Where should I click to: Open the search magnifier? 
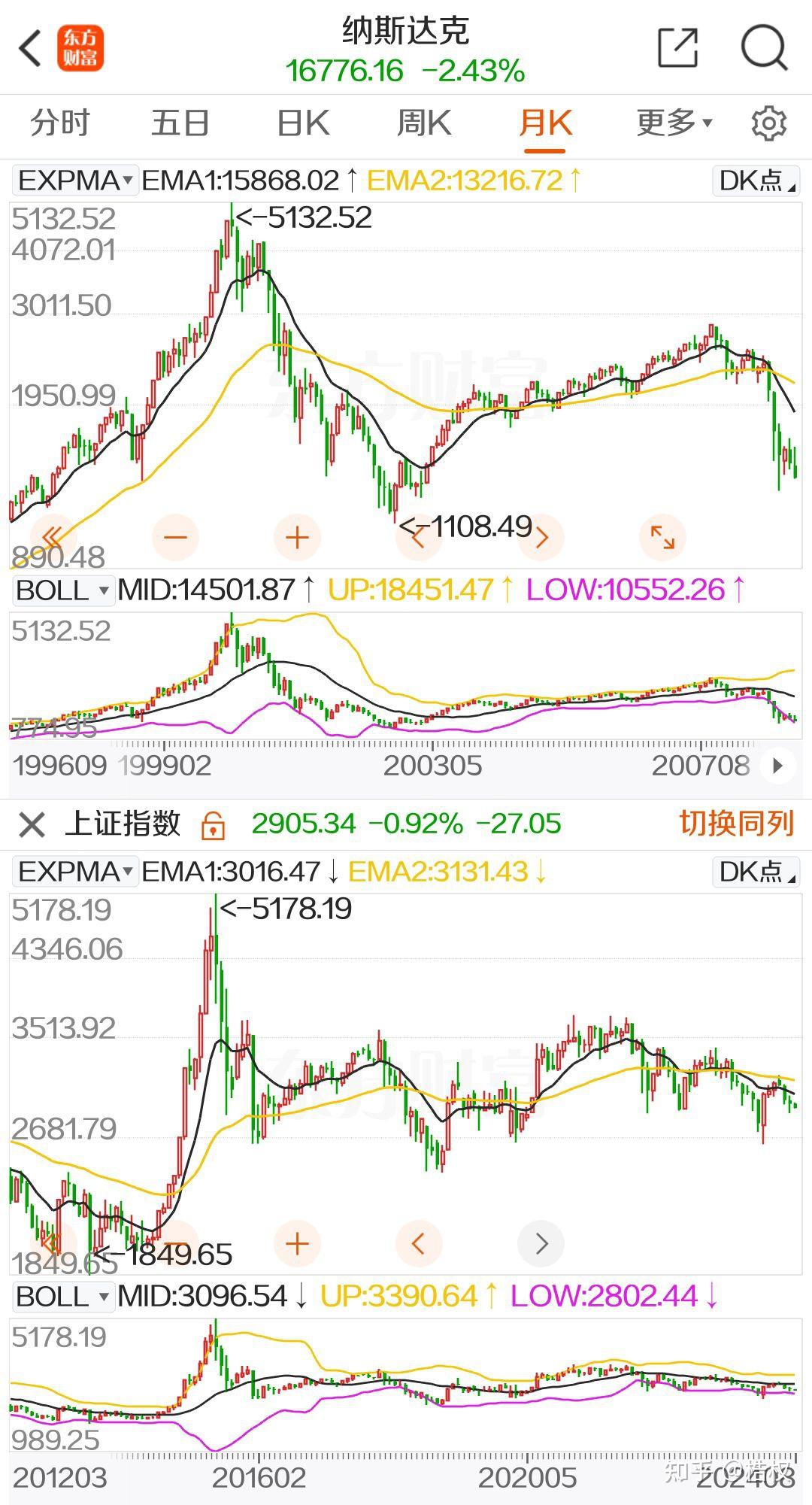coord(764,48)
